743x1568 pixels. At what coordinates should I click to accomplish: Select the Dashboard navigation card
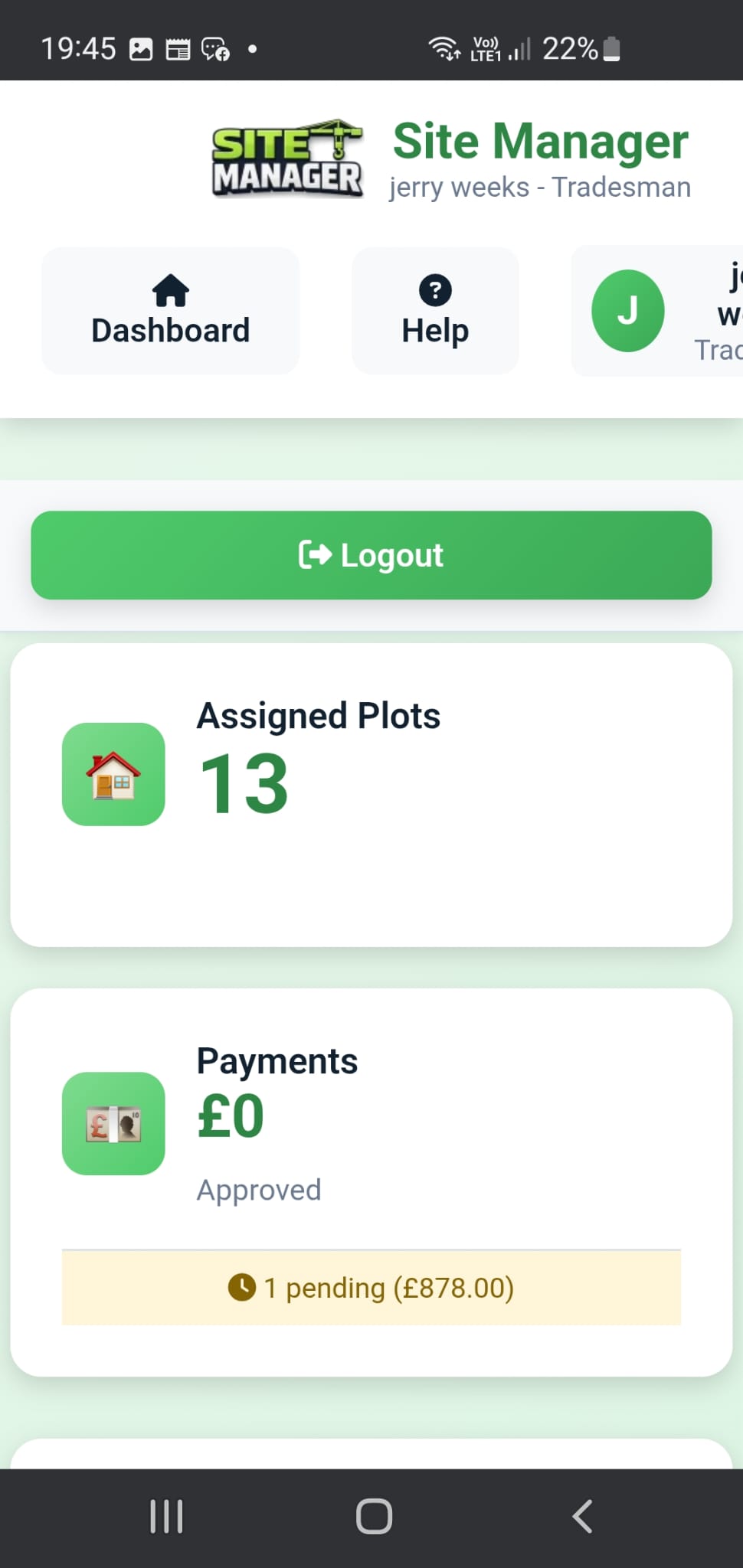click(169, 311)
